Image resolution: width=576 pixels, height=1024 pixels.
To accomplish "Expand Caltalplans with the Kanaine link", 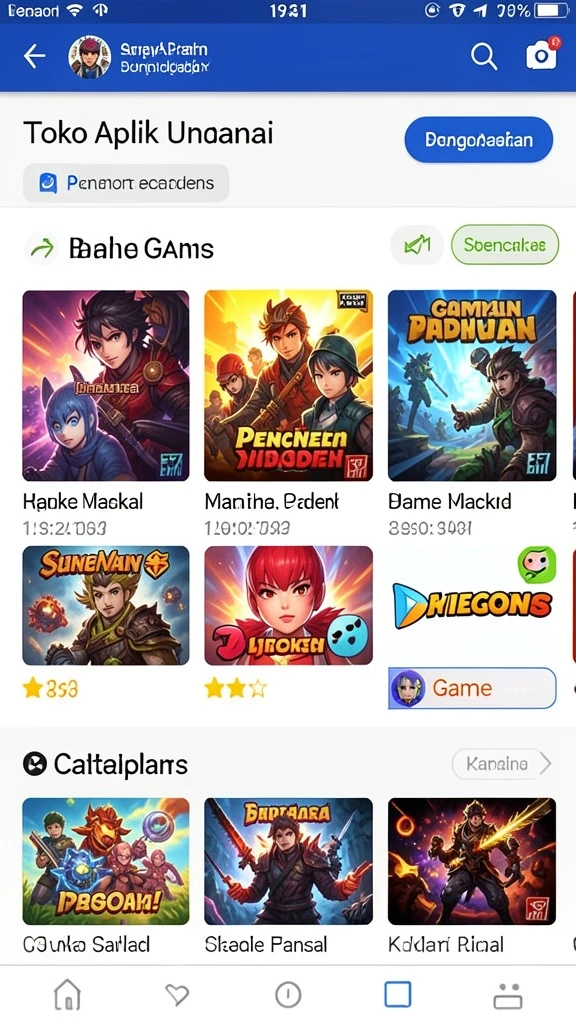I will [x=502, y=763].
